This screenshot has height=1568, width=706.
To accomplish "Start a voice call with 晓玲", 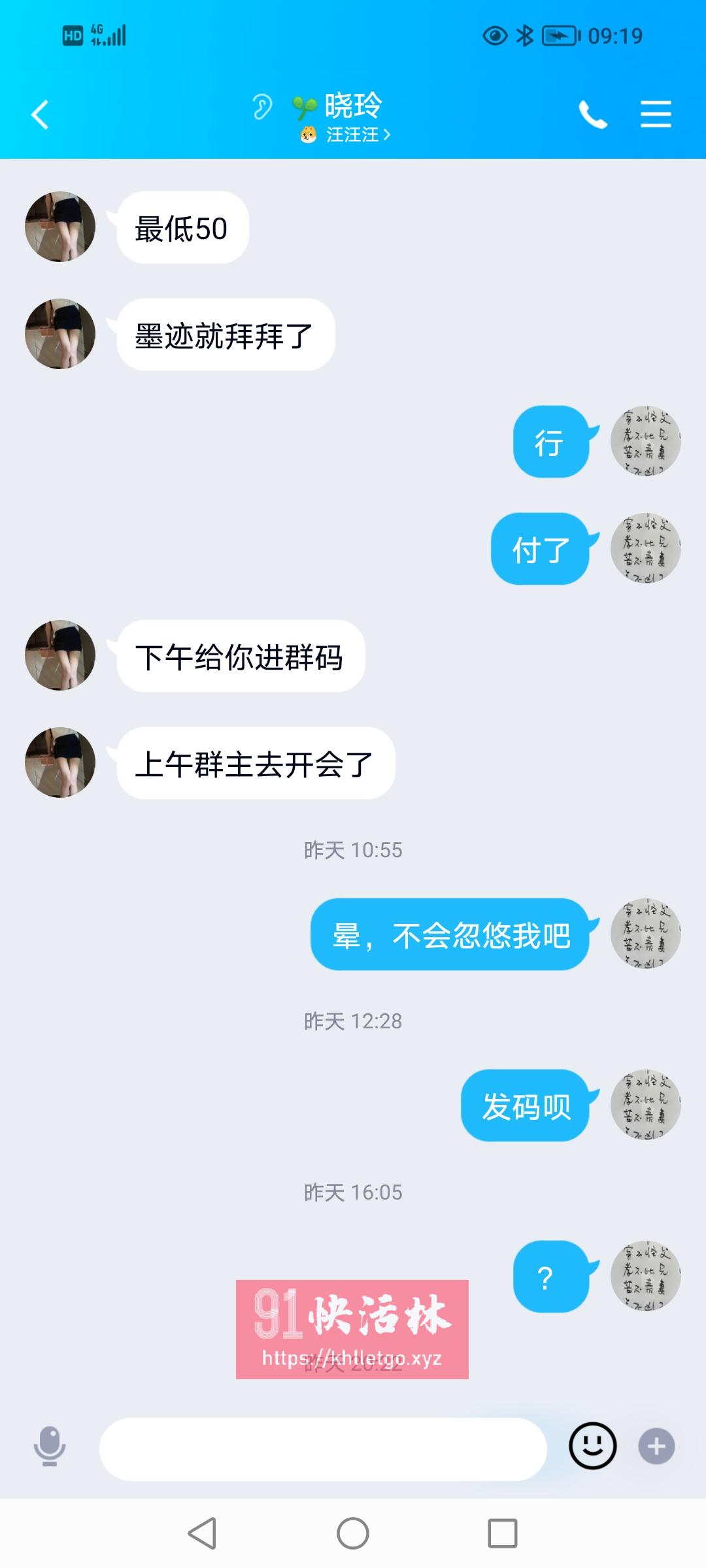I will 594,115.
